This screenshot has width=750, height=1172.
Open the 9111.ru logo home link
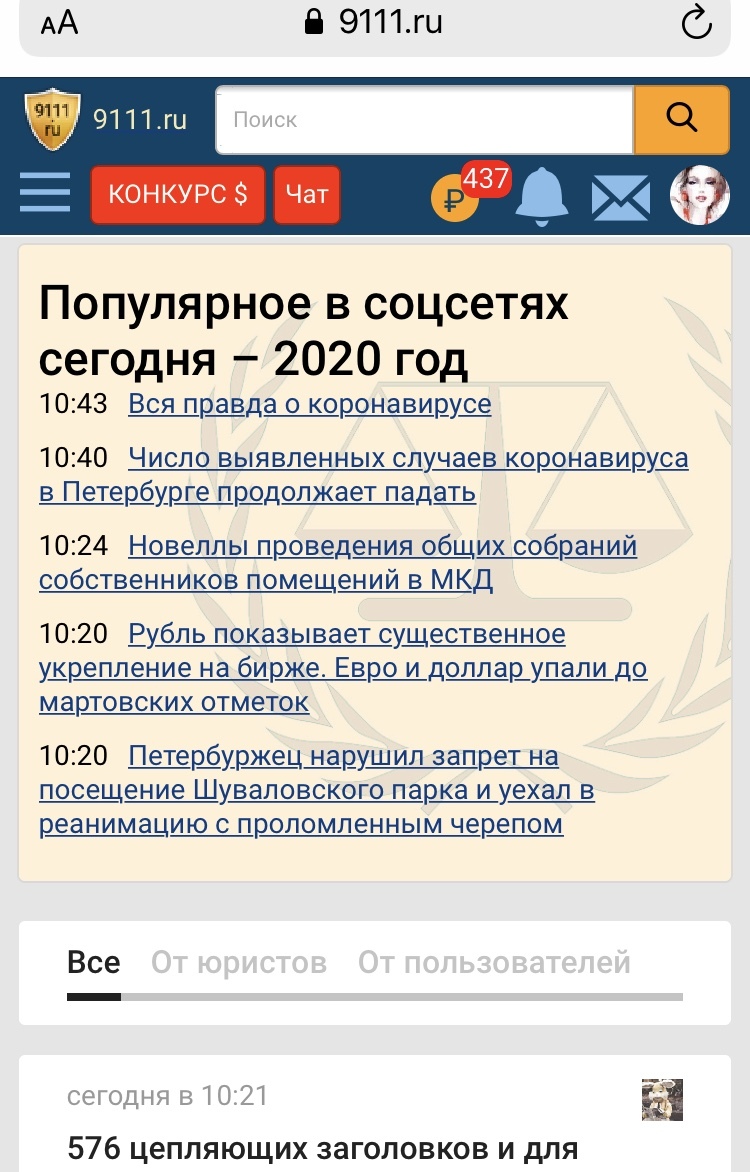(106, 120)
